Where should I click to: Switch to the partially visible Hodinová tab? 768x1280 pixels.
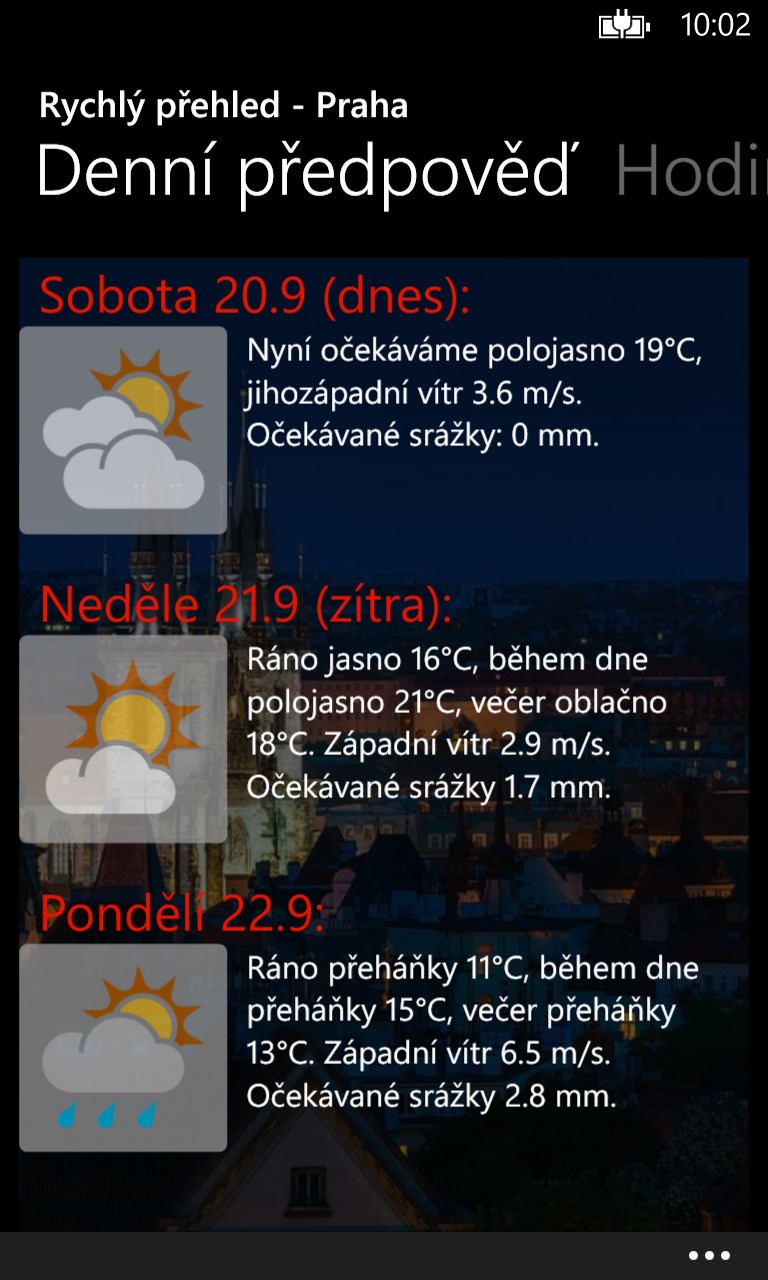690,174
